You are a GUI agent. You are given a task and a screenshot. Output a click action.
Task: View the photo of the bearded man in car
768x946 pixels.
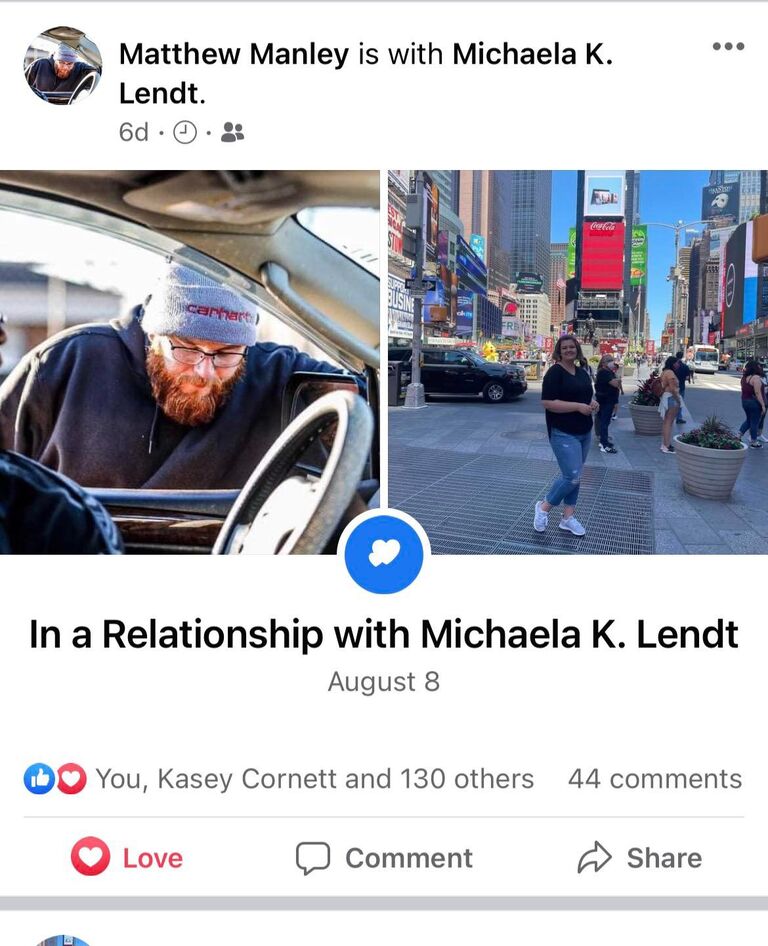189,362
